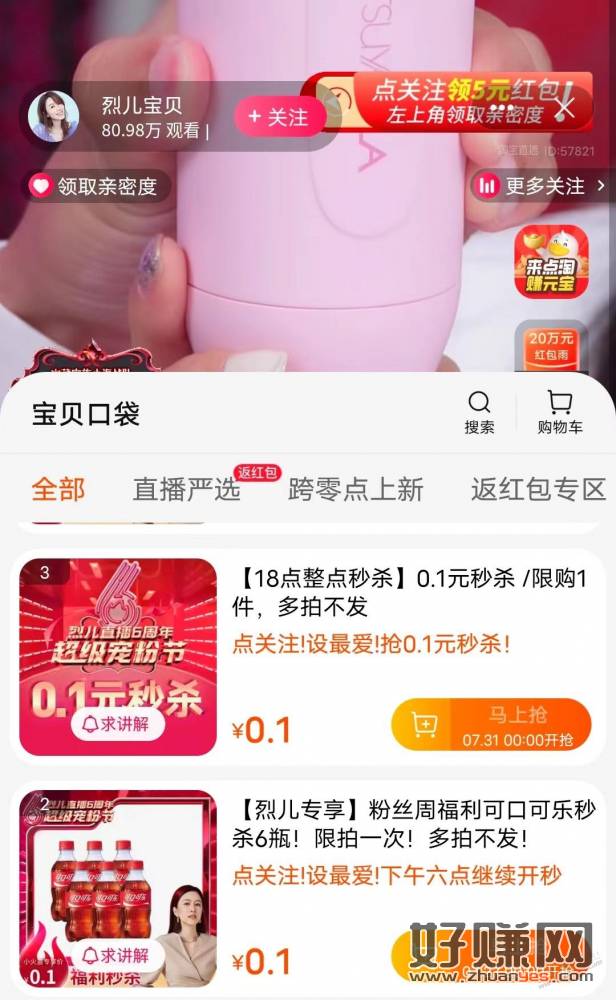Screen dimensions: 616x1000
Task: Close the red envelope banner
Action: 565,105
